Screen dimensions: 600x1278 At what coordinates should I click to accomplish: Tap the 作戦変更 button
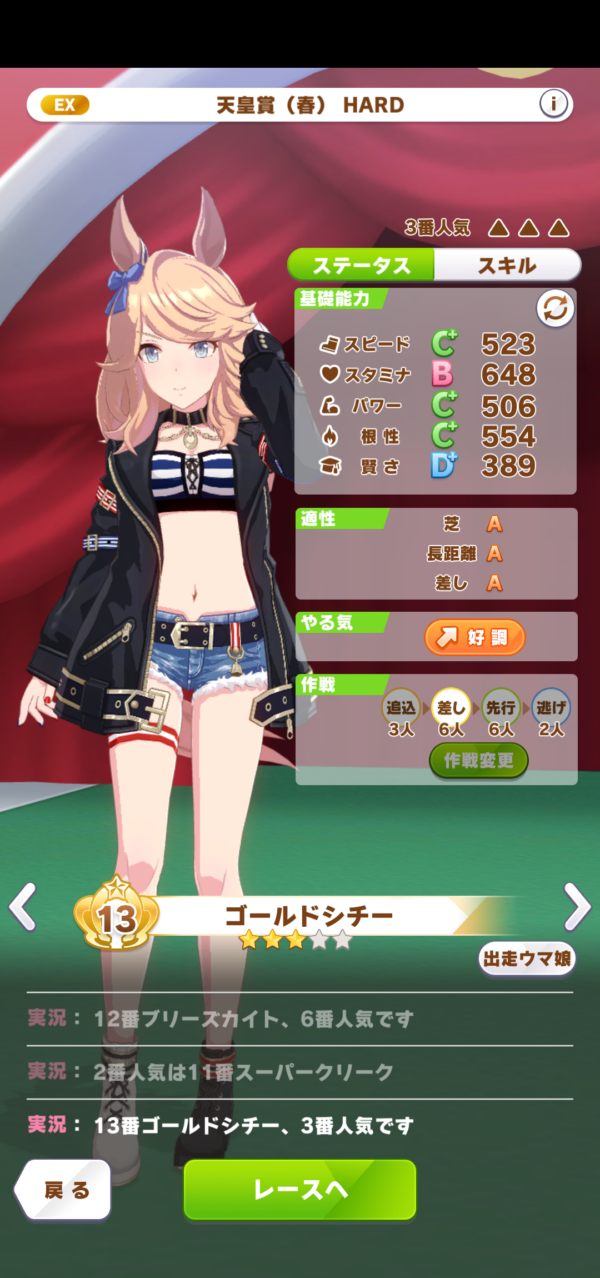coord(479,760)
